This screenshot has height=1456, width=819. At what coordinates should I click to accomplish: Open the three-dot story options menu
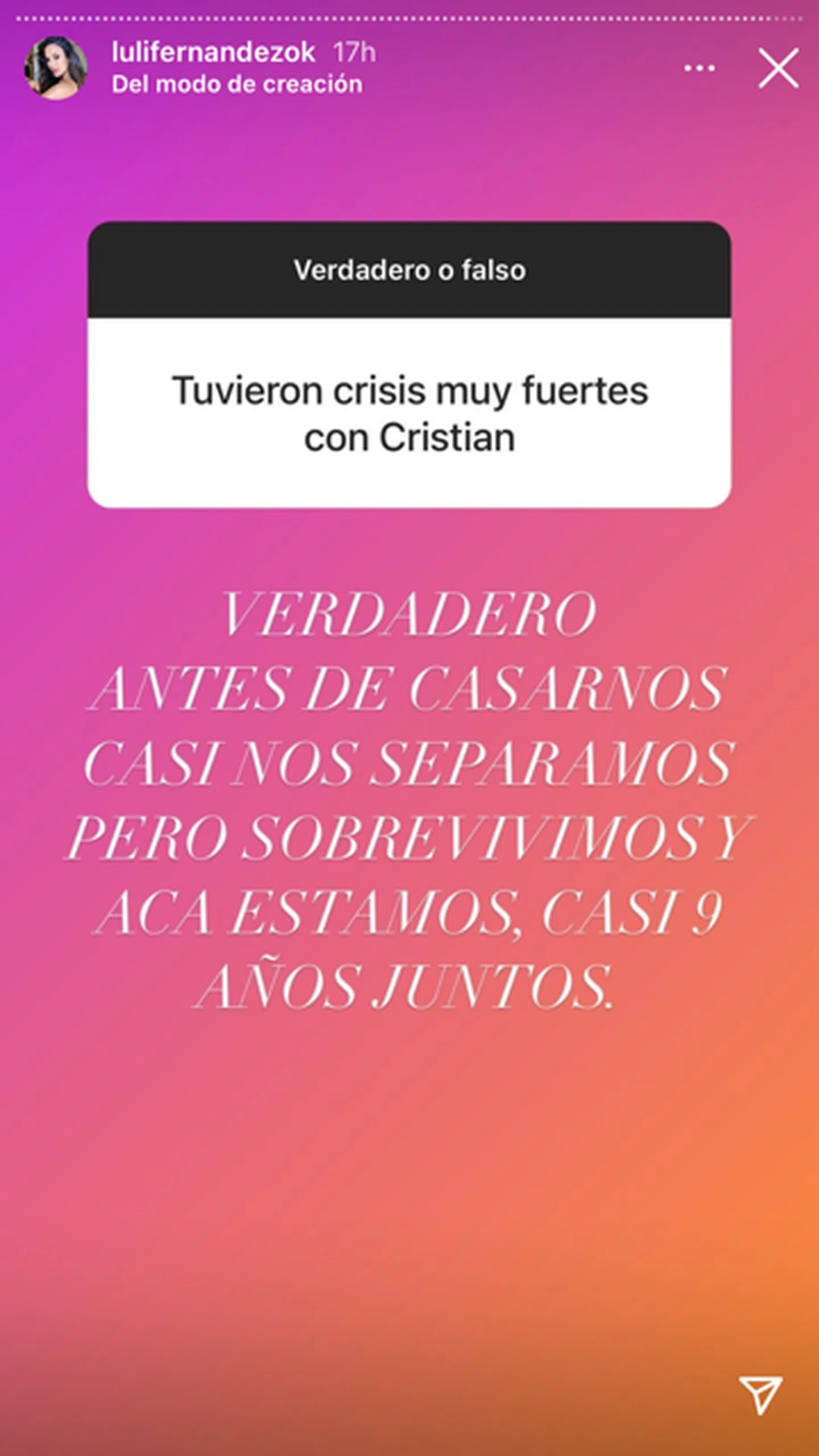pyautogui.click(x=699, y=68)
